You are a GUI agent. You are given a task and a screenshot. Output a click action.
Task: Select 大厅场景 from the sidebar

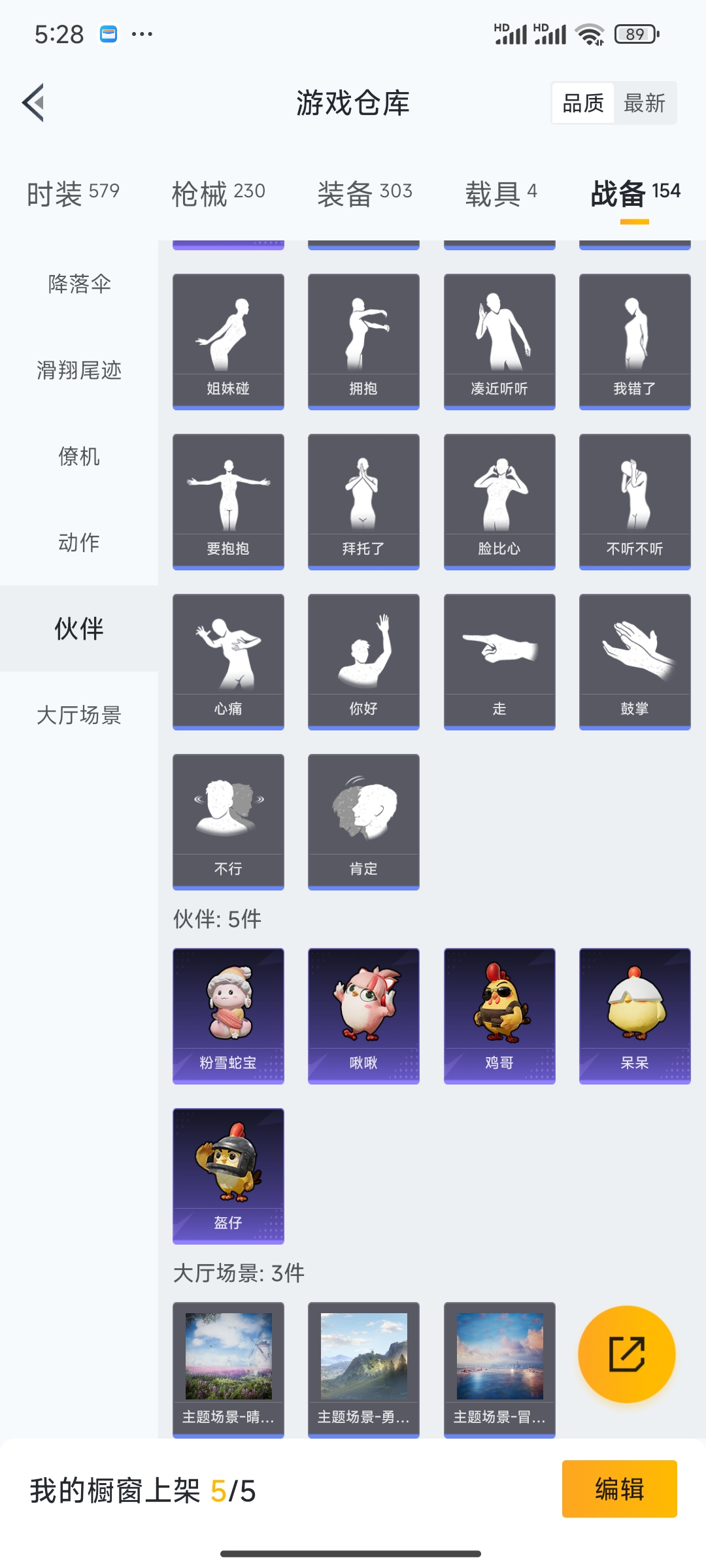click(x=78, y=716)
